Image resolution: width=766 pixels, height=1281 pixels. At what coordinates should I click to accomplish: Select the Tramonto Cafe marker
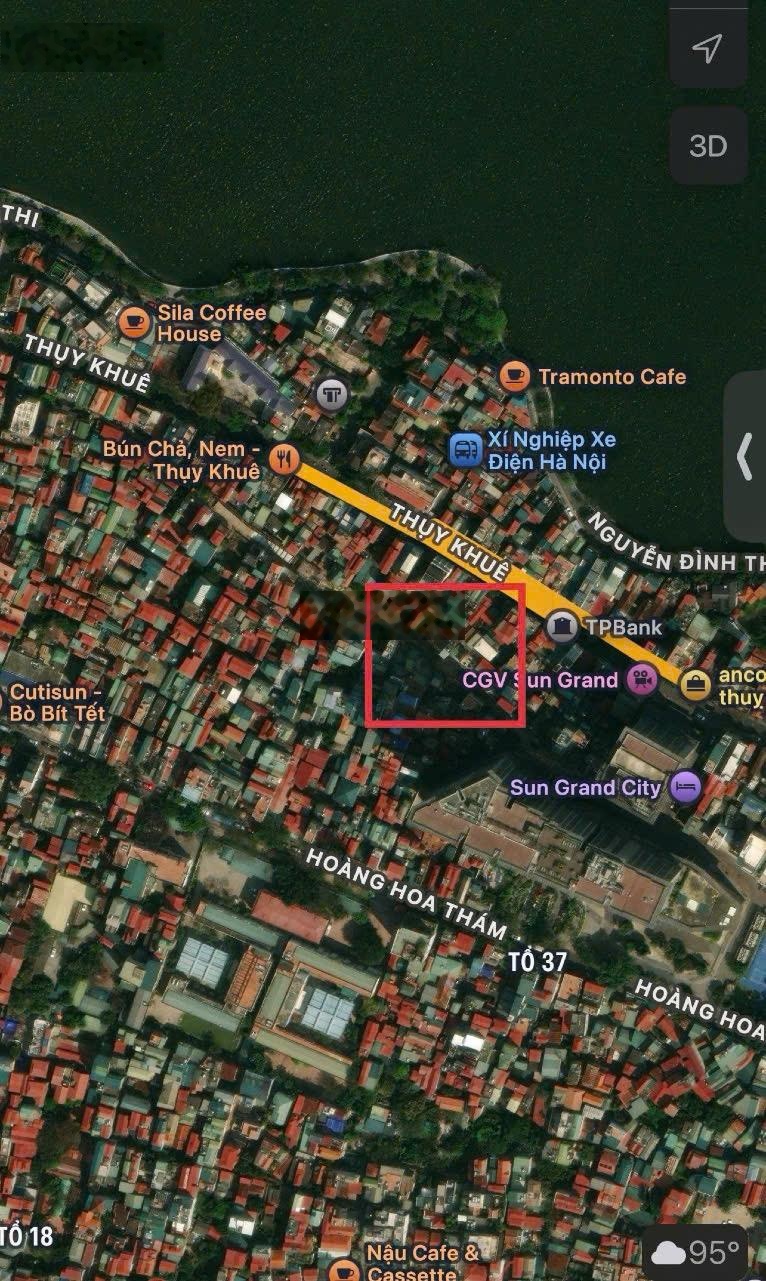click(514, 377)
